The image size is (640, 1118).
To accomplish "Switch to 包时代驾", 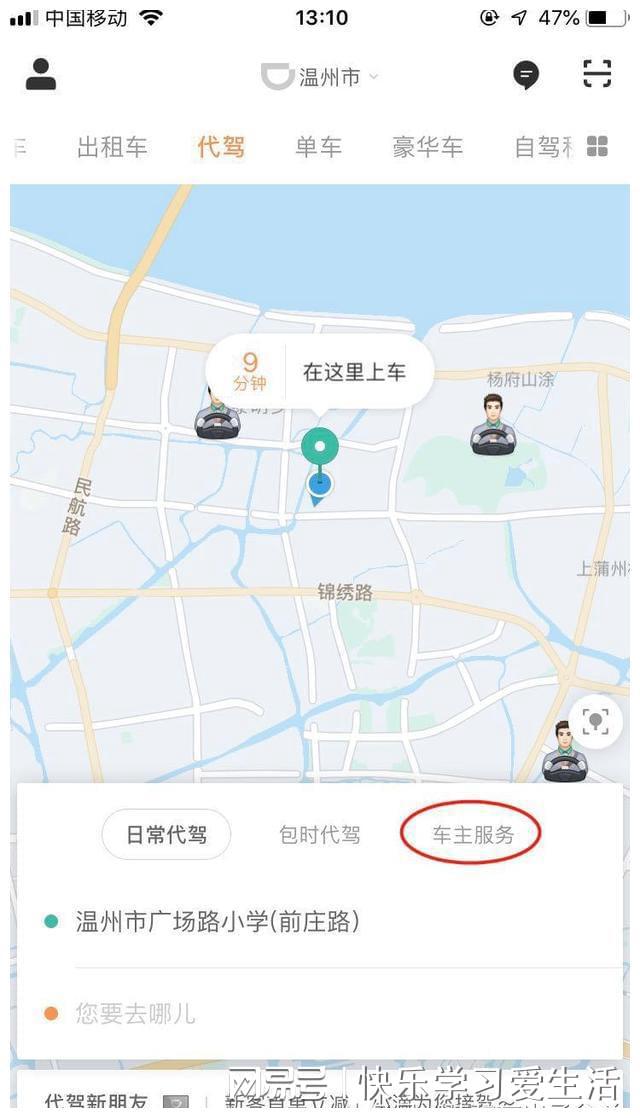I will (320, 835).
